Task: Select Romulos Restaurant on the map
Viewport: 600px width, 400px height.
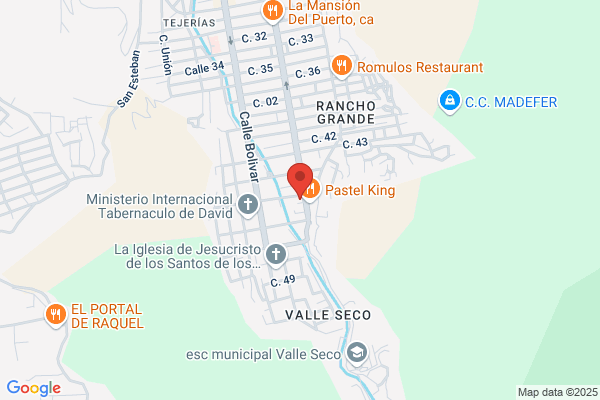Action: coord(342,67)
